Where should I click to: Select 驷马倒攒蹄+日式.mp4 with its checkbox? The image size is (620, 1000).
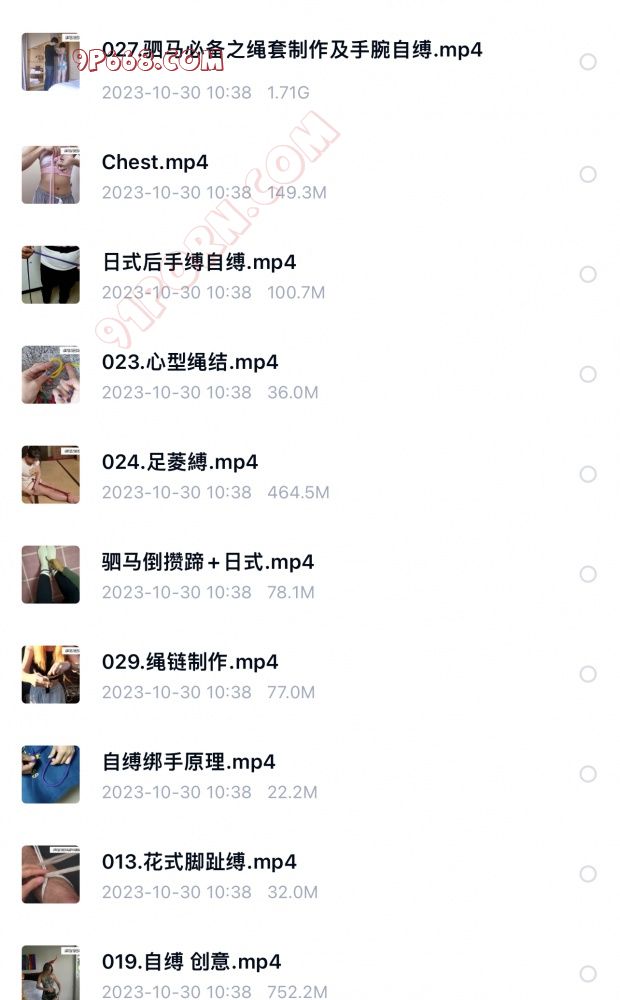pos(588,574)
